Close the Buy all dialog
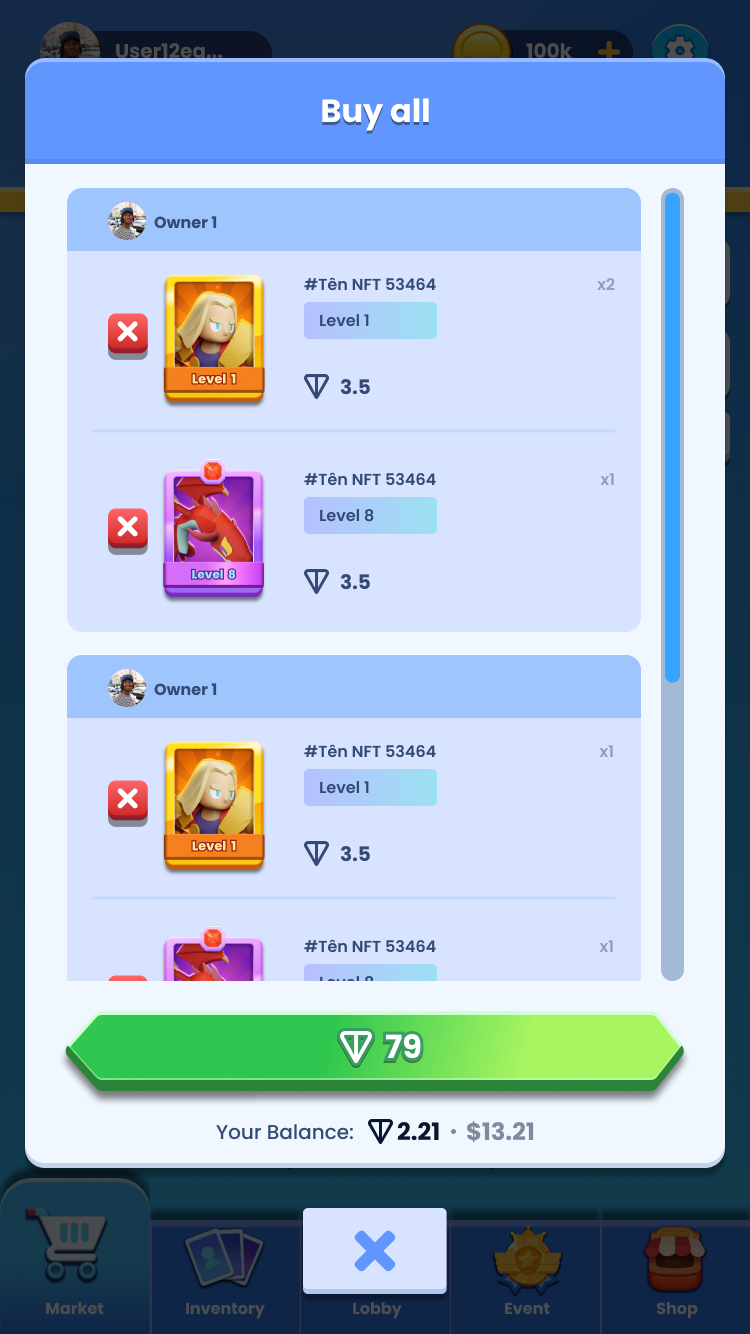This screenshot has height=1334, width=750. [375, 1251]
